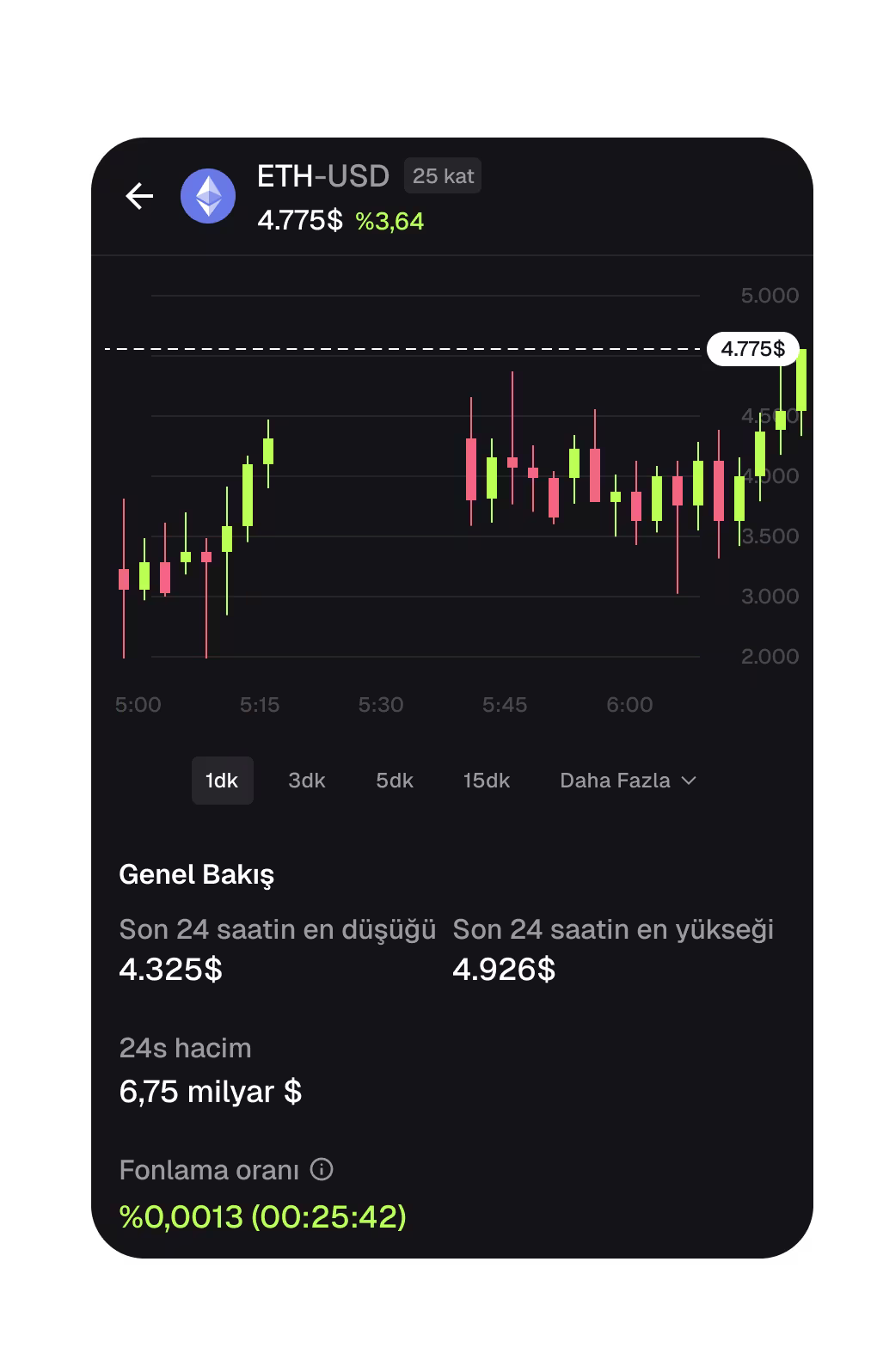Choose the 15dk chart interval
This screenshot has height=1372, width=877.
tap(487, 781)
